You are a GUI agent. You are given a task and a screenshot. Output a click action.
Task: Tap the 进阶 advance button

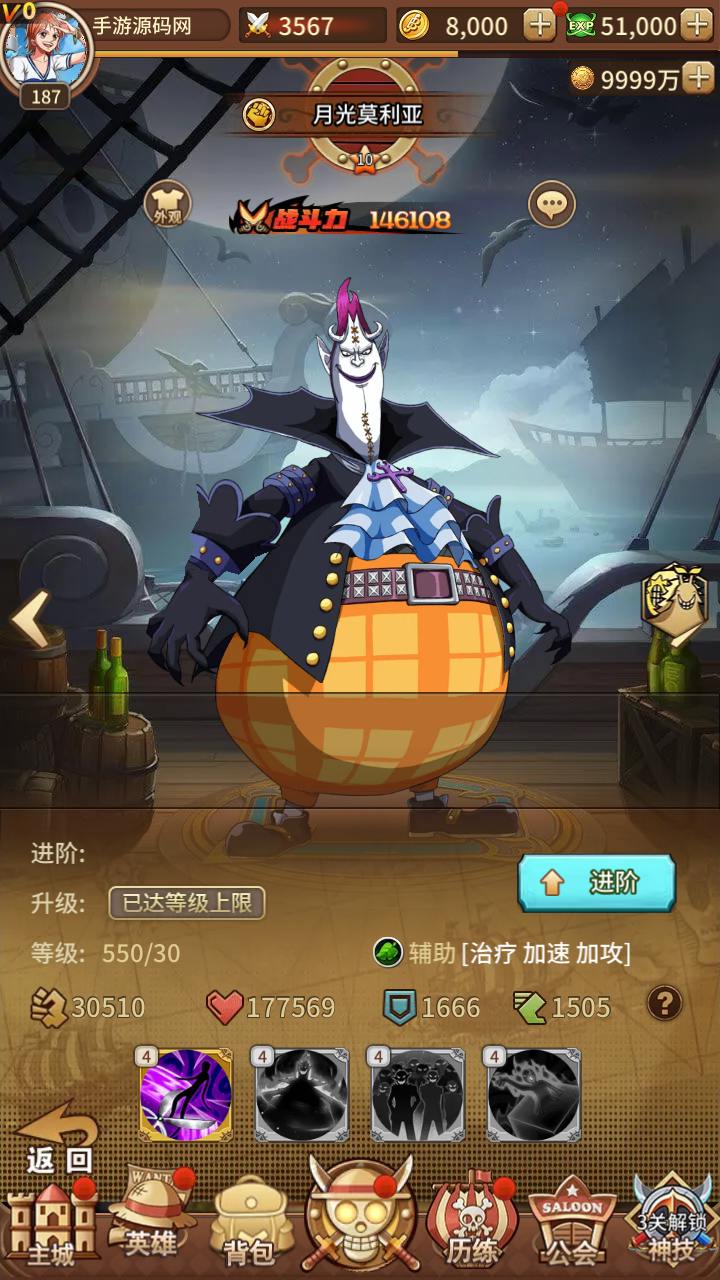pos(596,883)
